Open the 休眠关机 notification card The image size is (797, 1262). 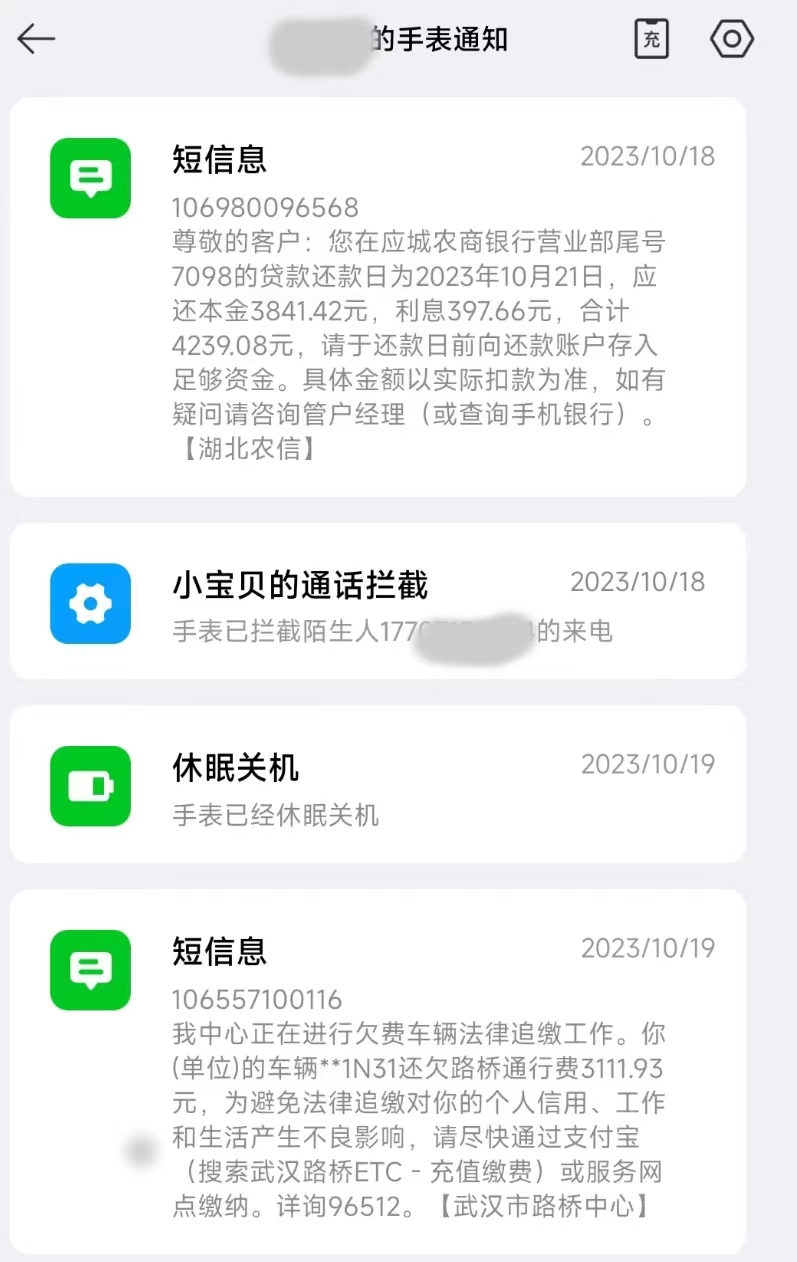click(x=378, y=784)
